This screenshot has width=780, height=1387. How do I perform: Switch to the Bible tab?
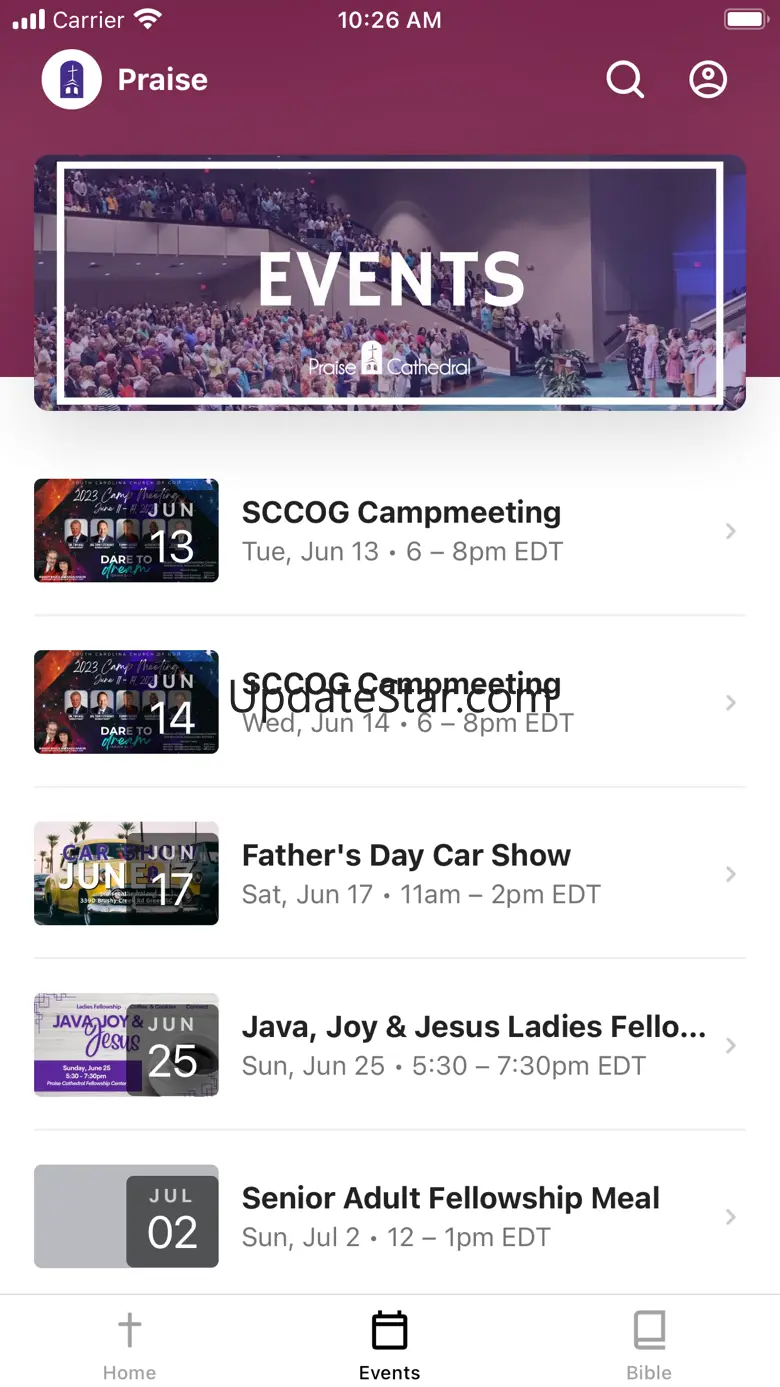(x=649, y=1345)
